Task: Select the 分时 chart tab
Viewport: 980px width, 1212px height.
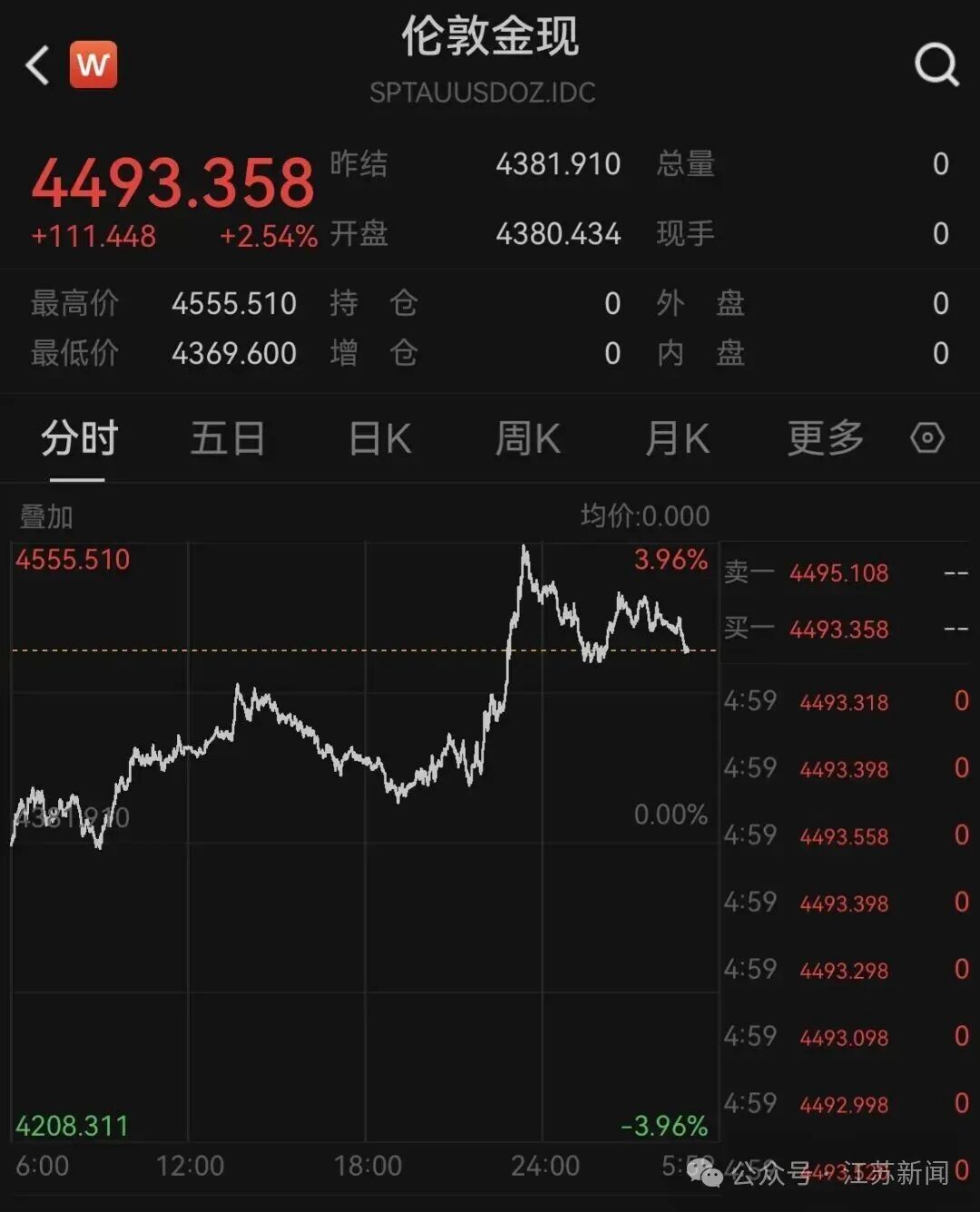Action: pos(79,439)
